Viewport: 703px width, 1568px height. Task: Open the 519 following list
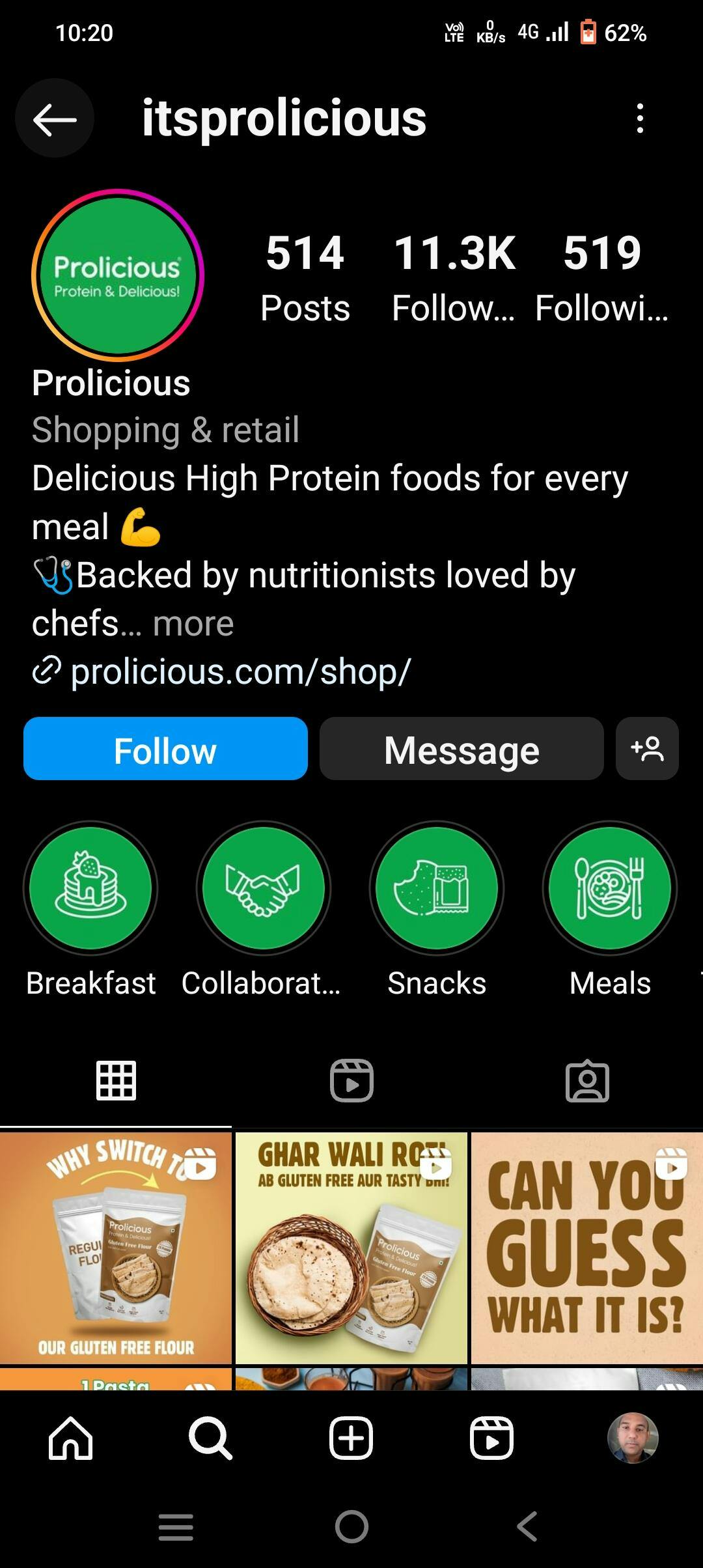point(602,278)
